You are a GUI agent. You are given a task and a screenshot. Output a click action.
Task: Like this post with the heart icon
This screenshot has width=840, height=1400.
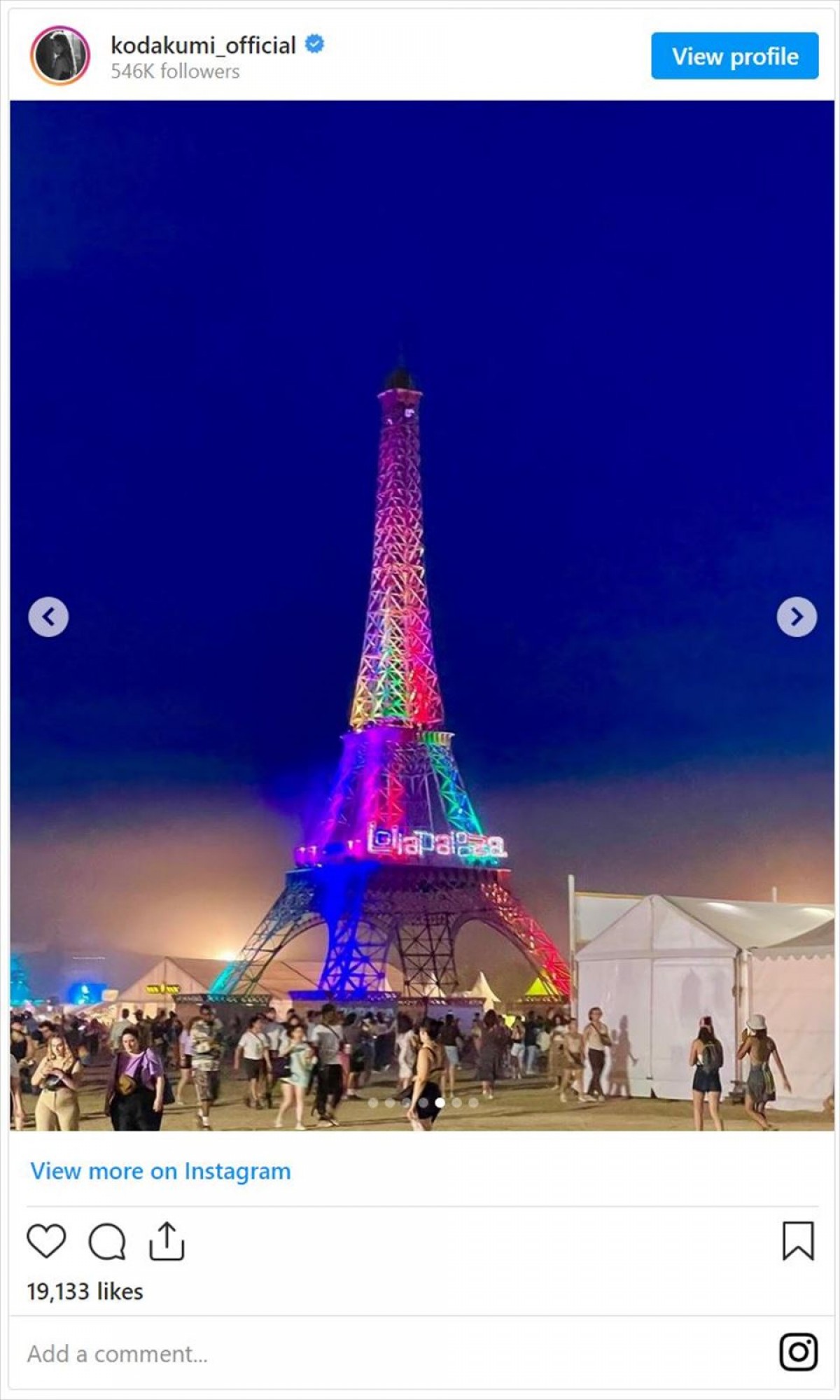[46, 1241]
